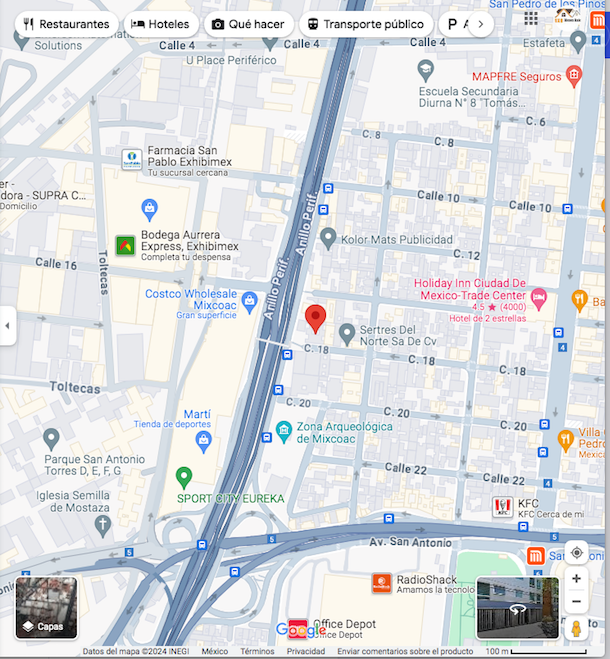
Task: Filter by Transporte público
Action: (365, 24)
